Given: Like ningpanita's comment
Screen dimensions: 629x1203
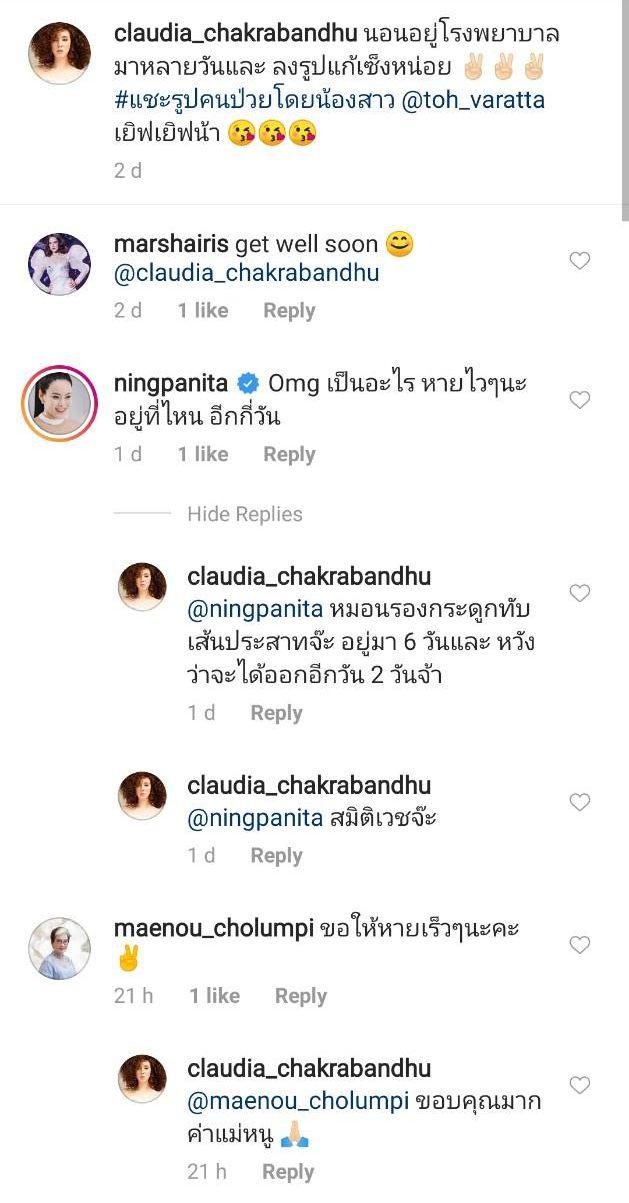Looking at the screenshot, I should (x=579, y=400).
